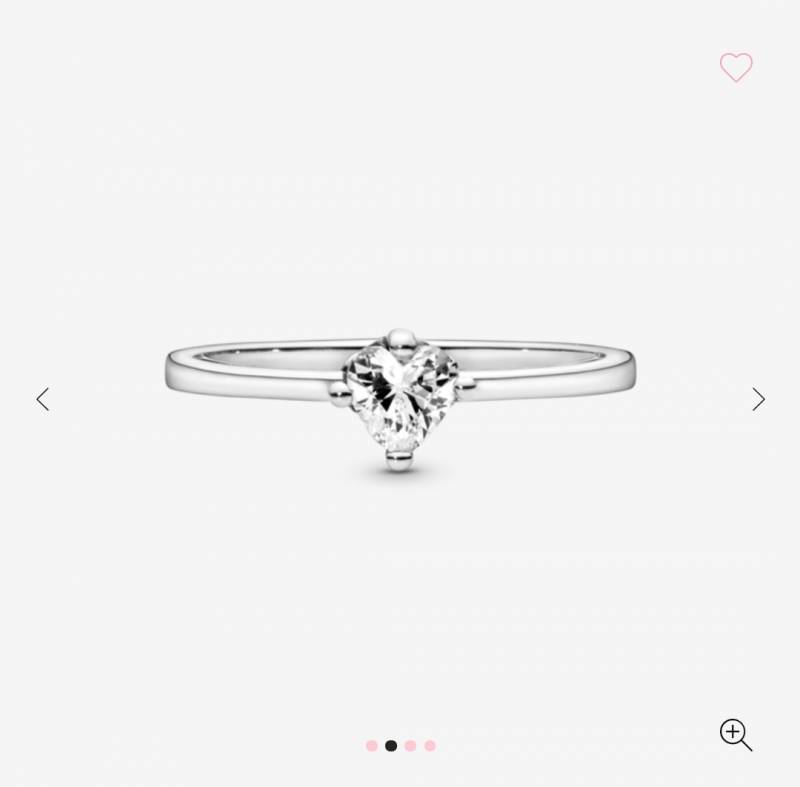Jump to the third image dot
This screenshot has height=787, width=800.
click(410, 746)
